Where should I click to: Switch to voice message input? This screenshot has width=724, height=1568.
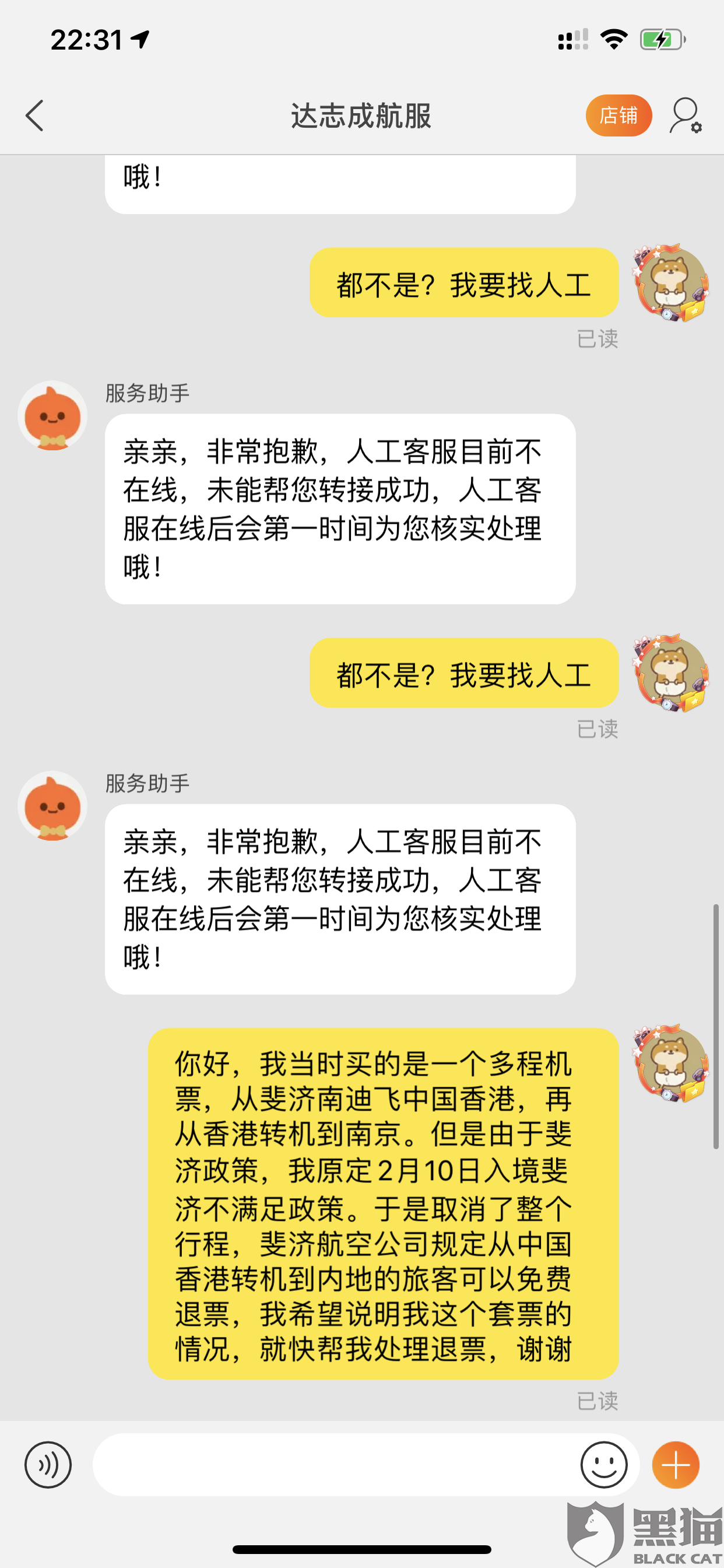click(x=48, y=1465)
